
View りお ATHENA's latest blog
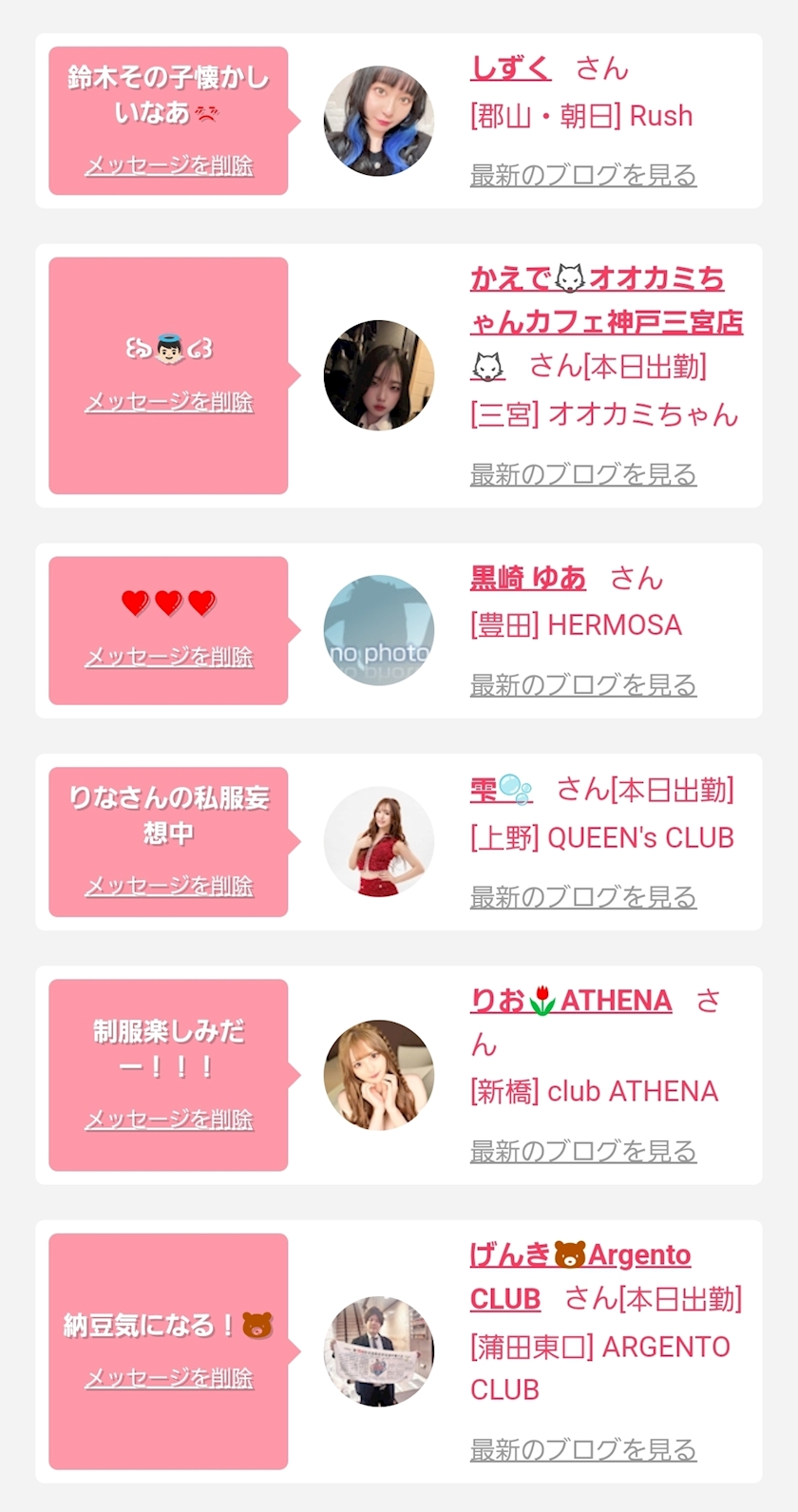pos(583,1151)
